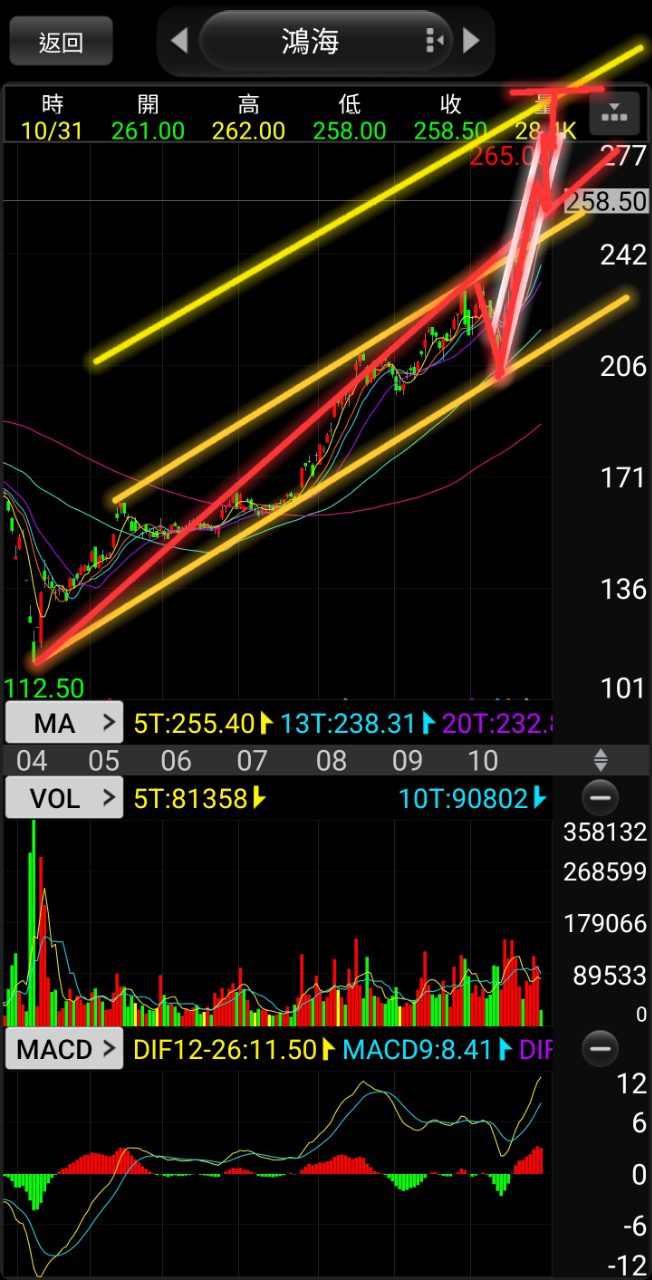Change the MACD indicator panel
Viewport: 652px width, 1280px height.
click(64, 1049)
